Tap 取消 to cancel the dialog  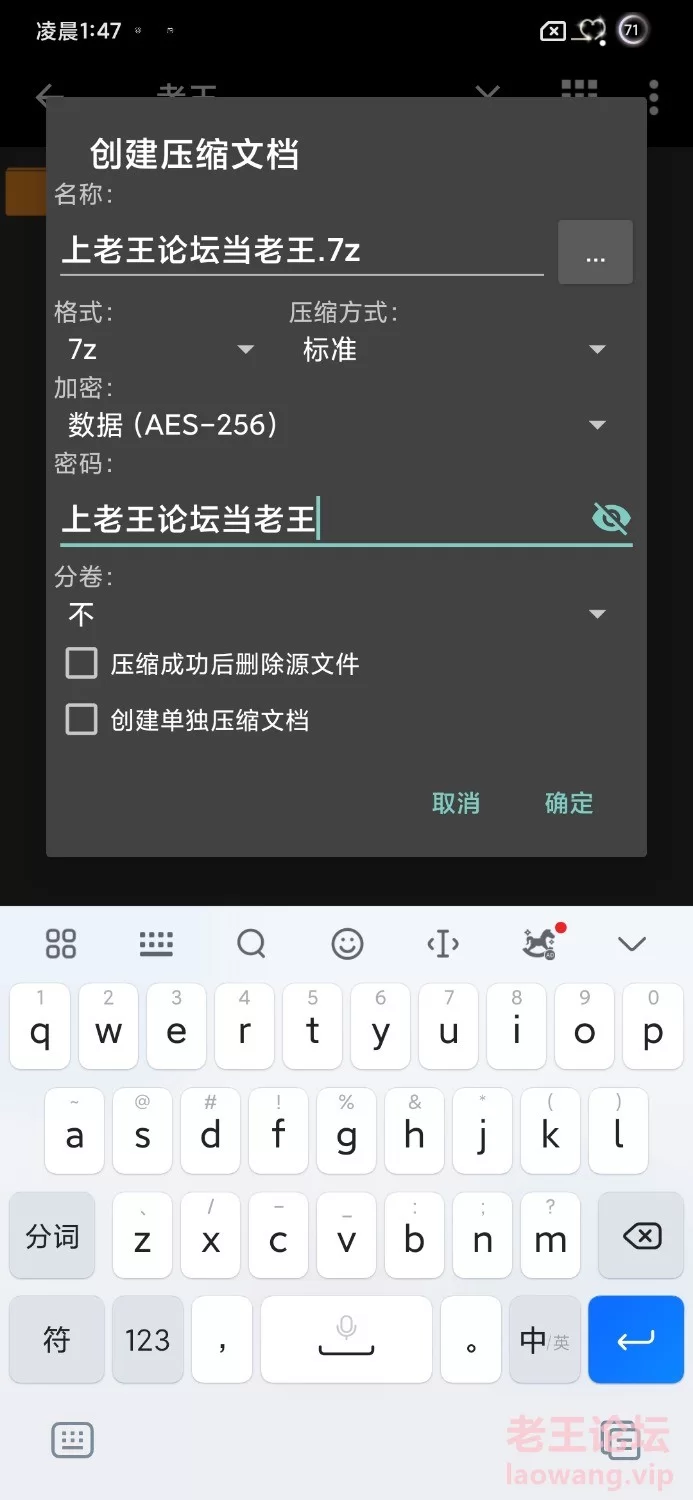click(456, 803)
